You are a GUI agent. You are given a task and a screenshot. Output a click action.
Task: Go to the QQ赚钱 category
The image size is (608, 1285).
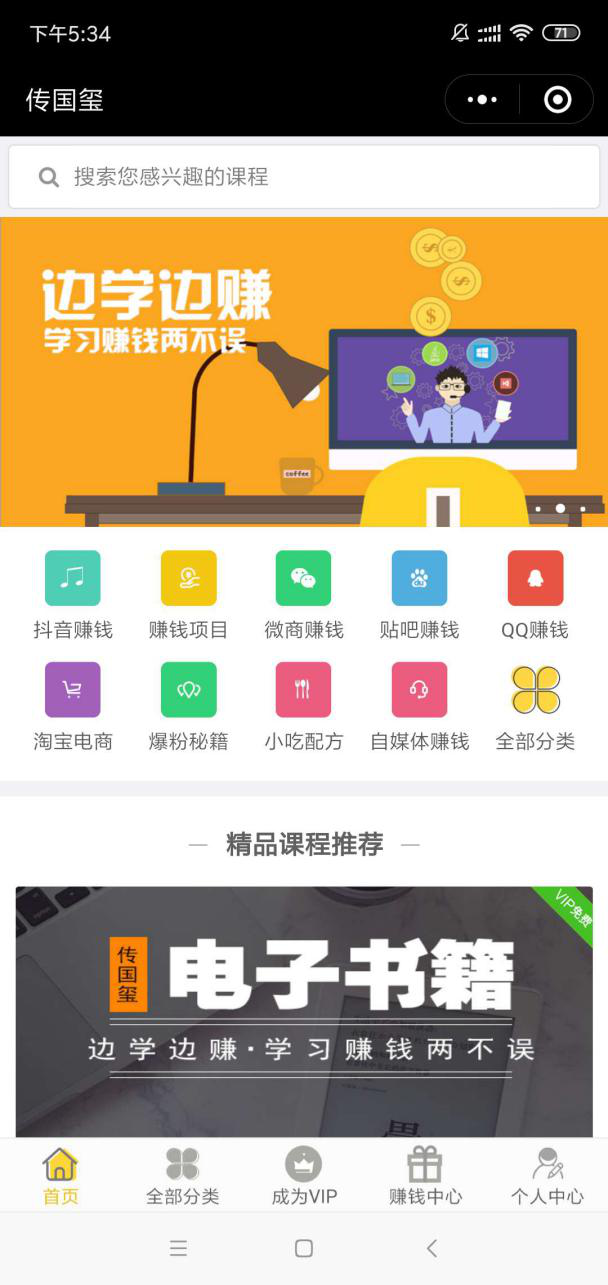pyautogui.click(x=535, y=595)
